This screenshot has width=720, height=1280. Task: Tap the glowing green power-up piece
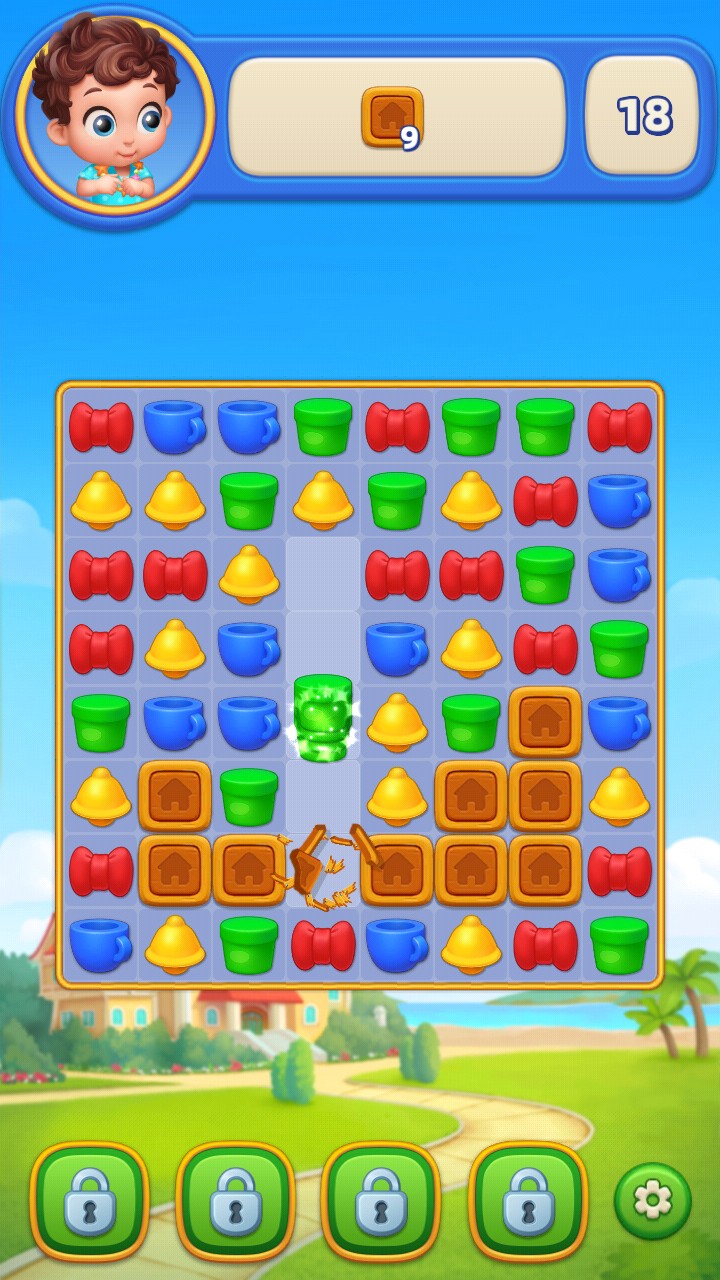click(x=322, y=718)
